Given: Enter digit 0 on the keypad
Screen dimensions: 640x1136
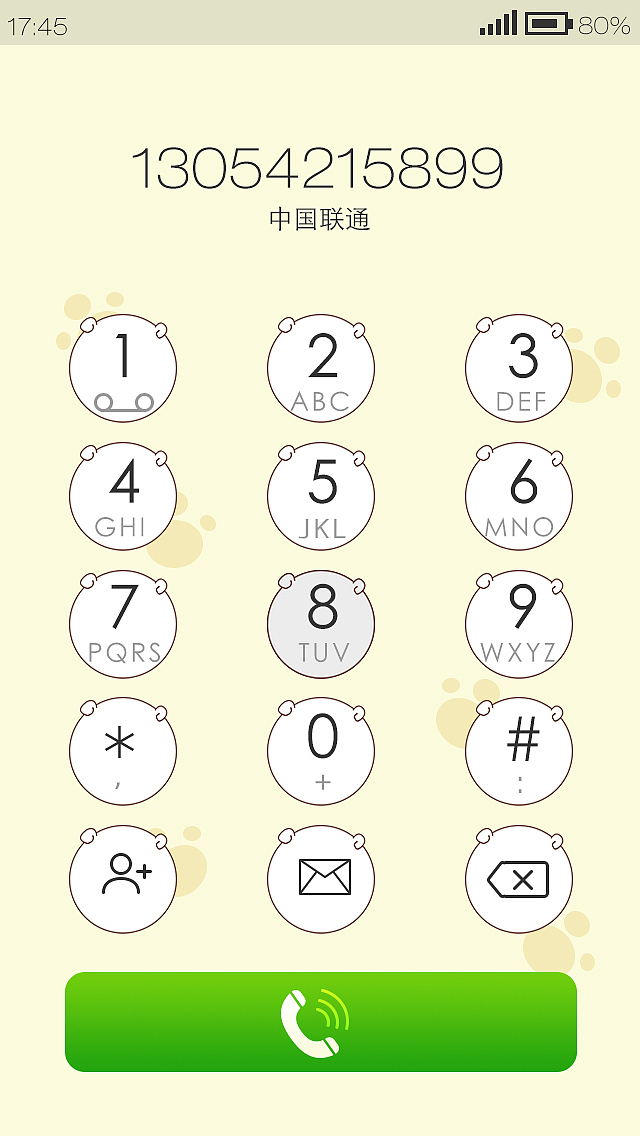Looking at the screenshot, I should [321, 752].
